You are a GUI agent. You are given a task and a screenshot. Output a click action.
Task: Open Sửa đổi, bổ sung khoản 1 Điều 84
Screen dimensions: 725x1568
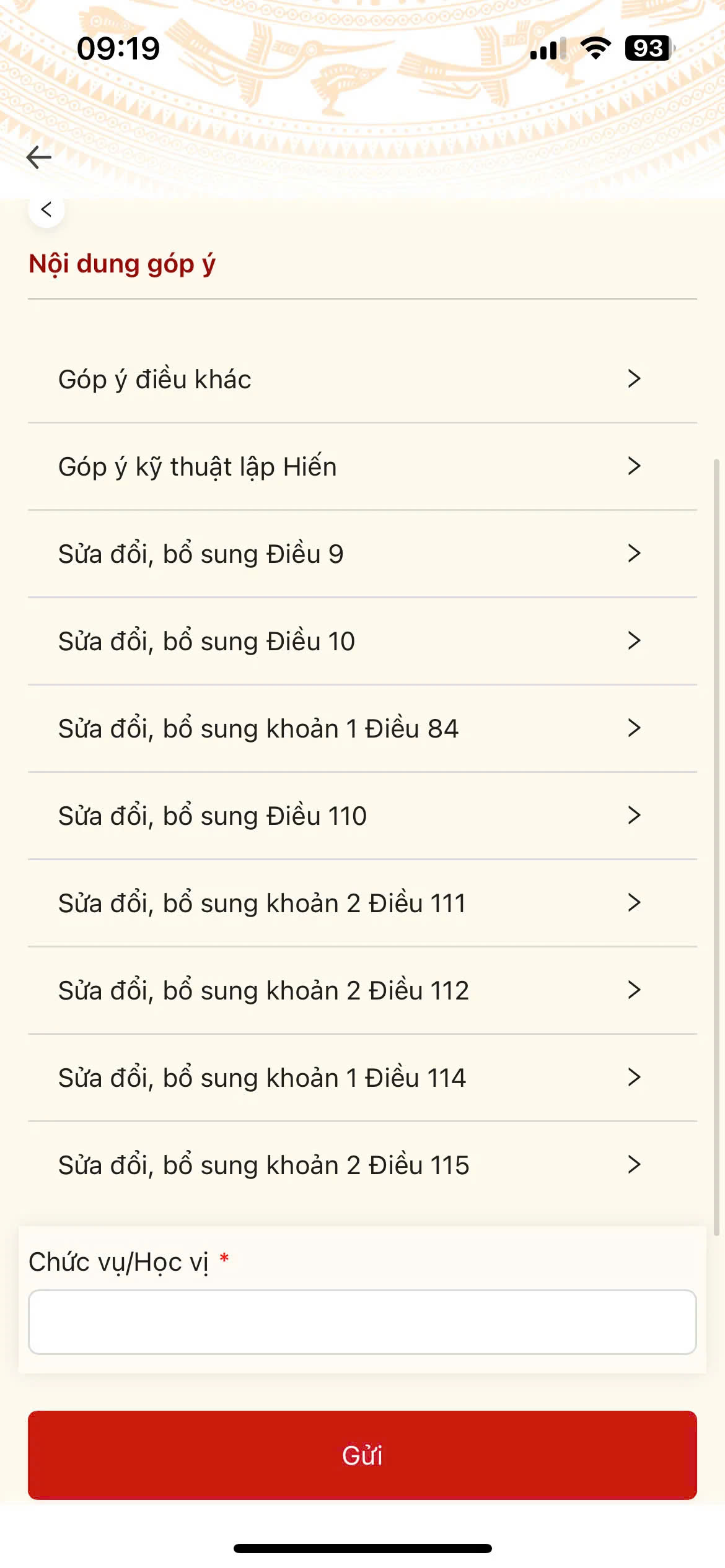[x=362, y=728]
